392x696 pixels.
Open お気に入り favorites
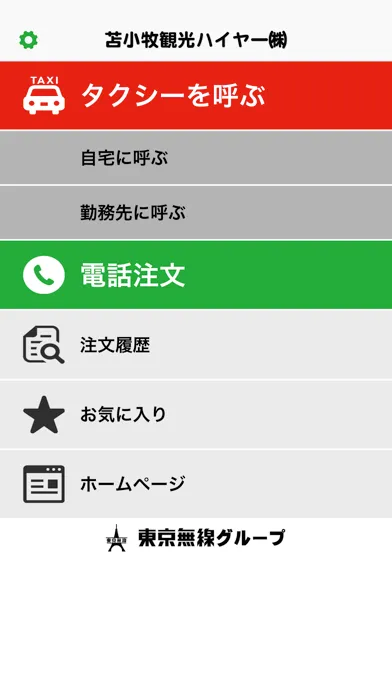(196, 415)
